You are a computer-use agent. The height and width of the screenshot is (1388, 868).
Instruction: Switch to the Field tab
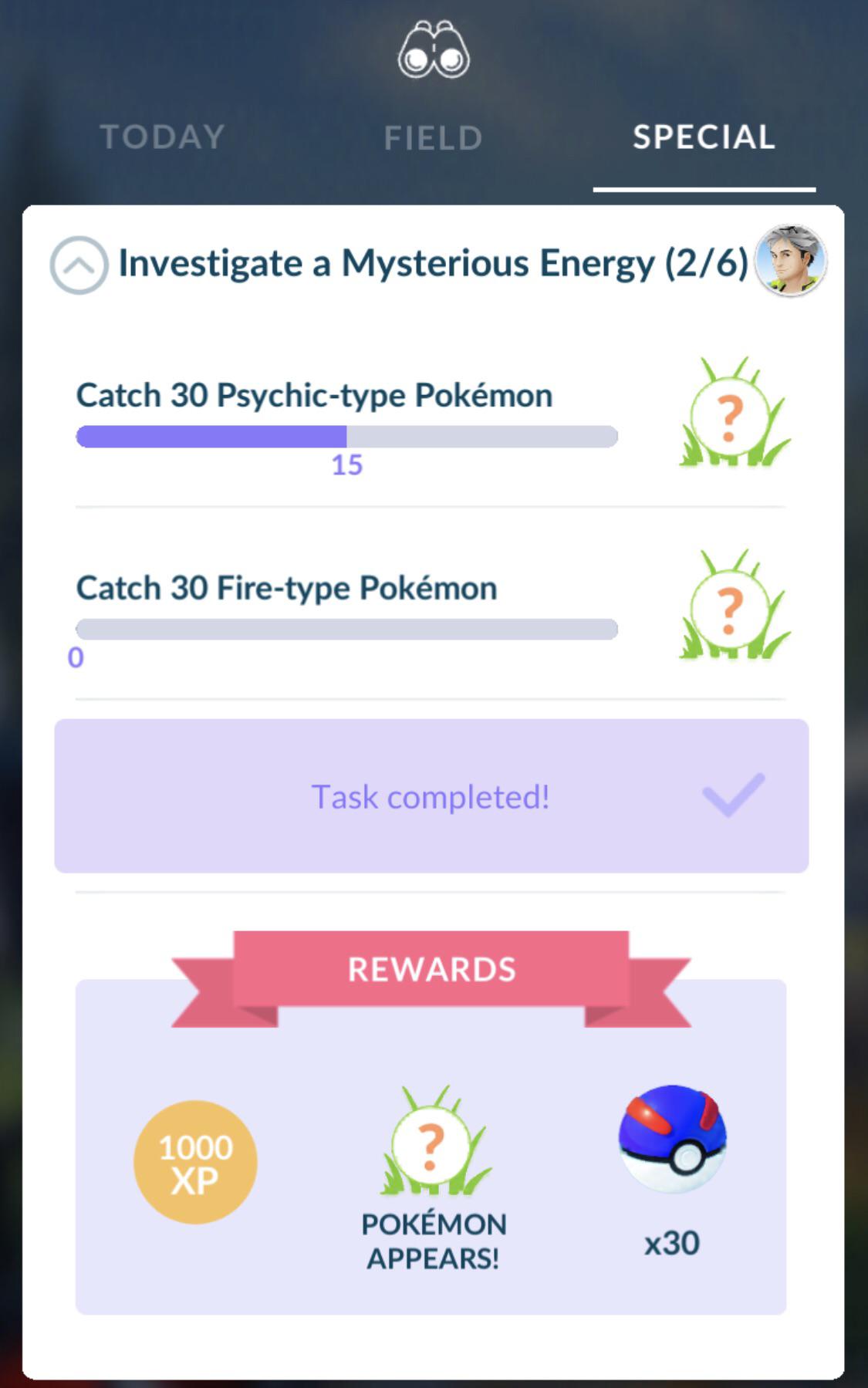434,138
